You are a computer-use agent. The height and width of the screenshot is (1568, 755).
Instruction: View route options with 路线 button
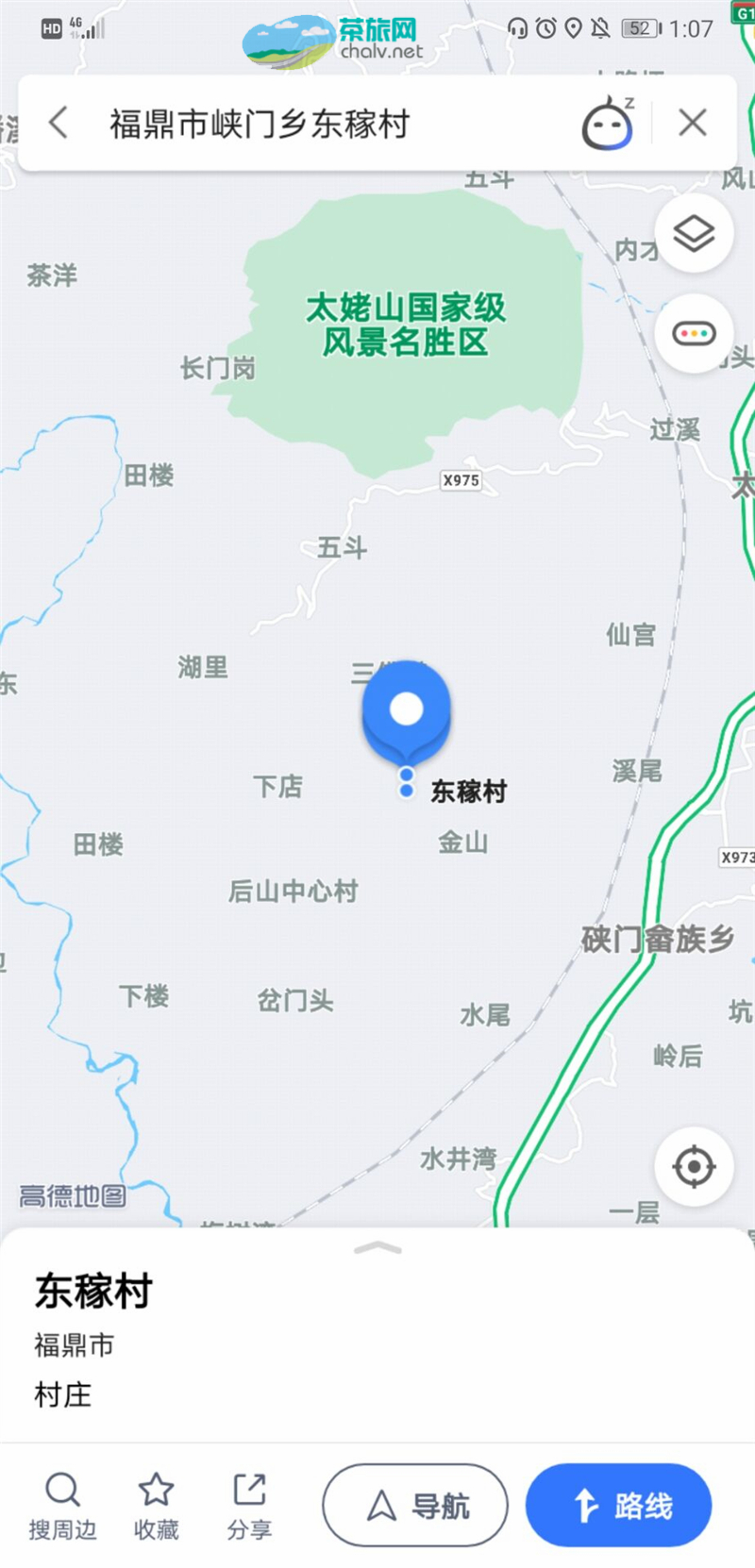point(618,1506)
